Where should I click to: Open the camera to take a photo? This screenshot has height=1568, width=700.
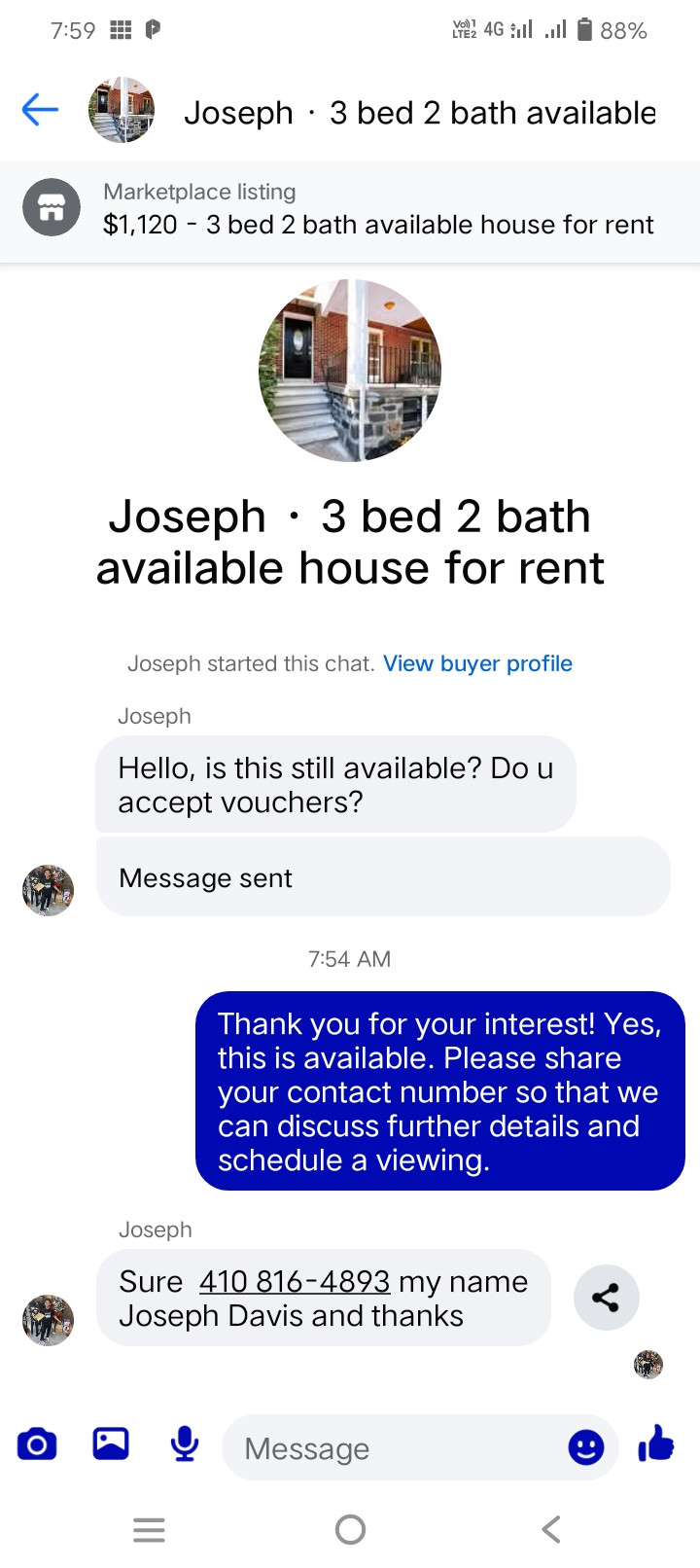37,1444
